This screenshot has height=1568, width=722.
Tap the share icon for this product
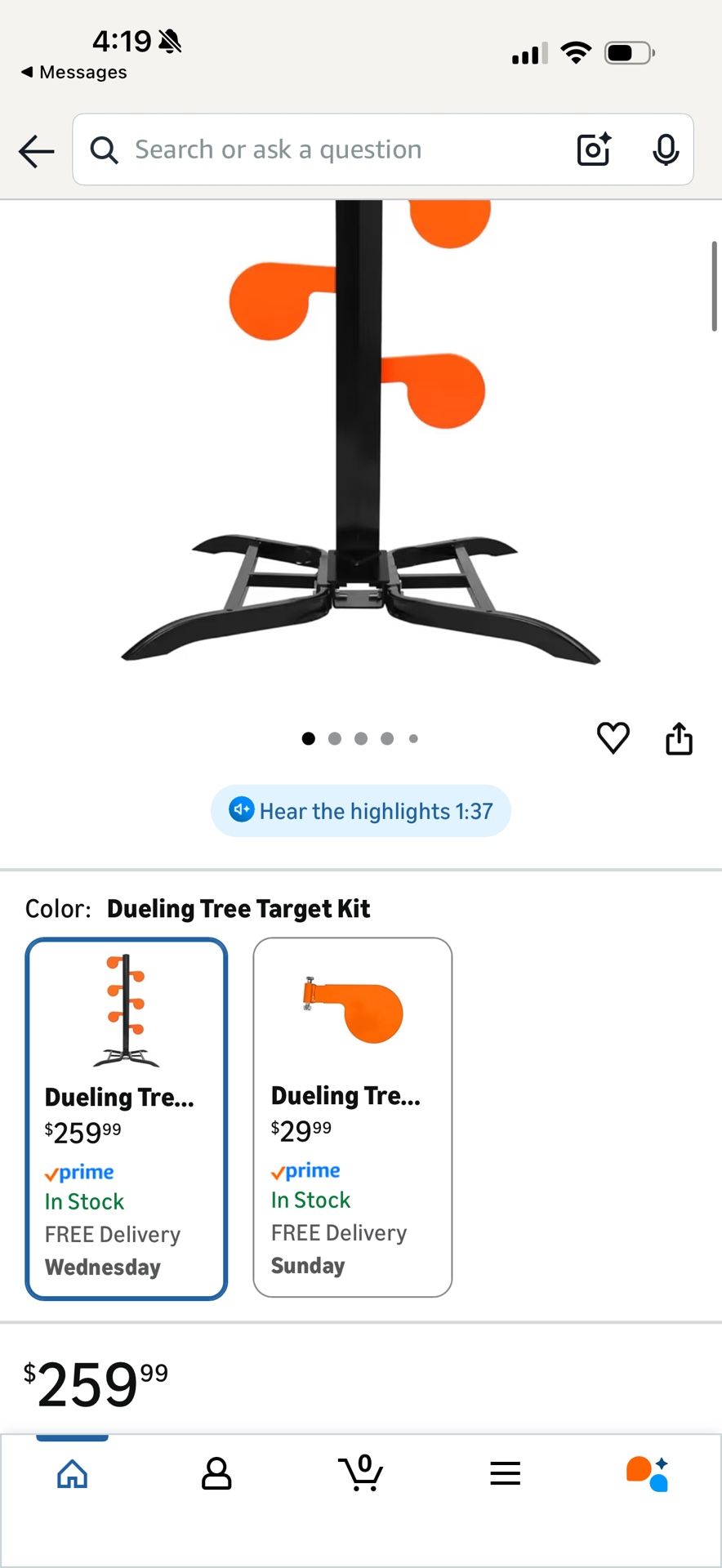coord(679,737)
